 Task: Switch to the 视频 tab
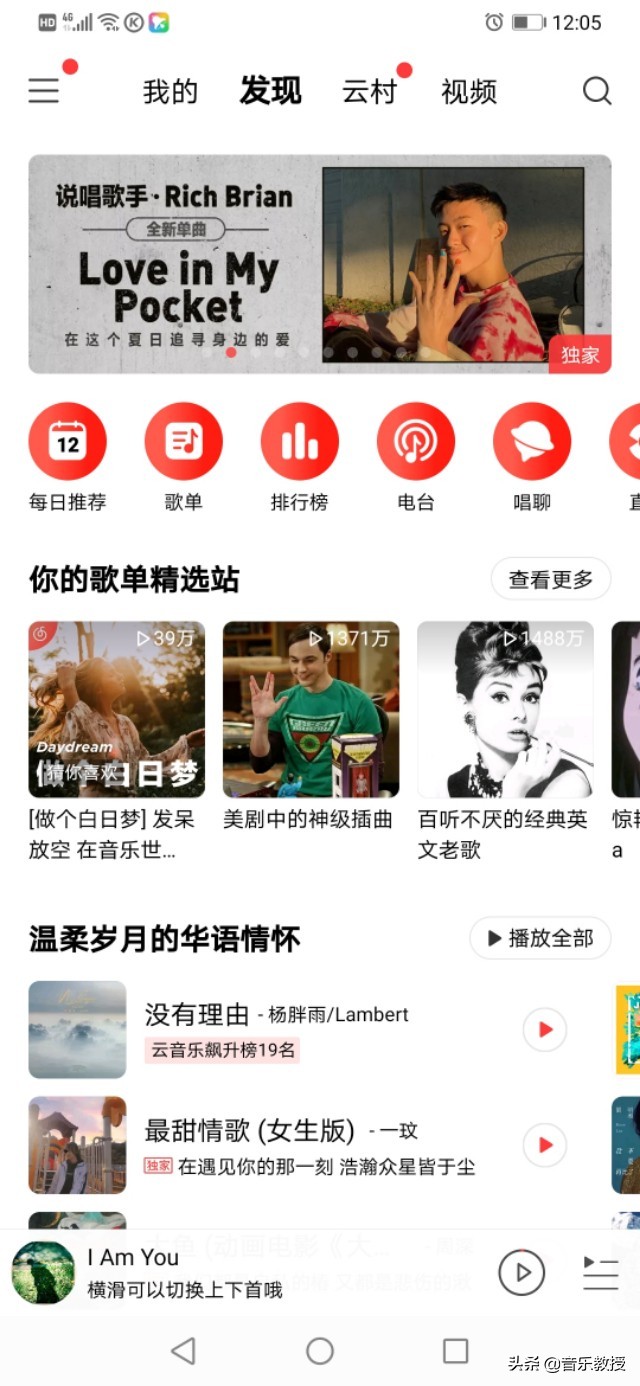pyautogui.click(x=469, y=92)
